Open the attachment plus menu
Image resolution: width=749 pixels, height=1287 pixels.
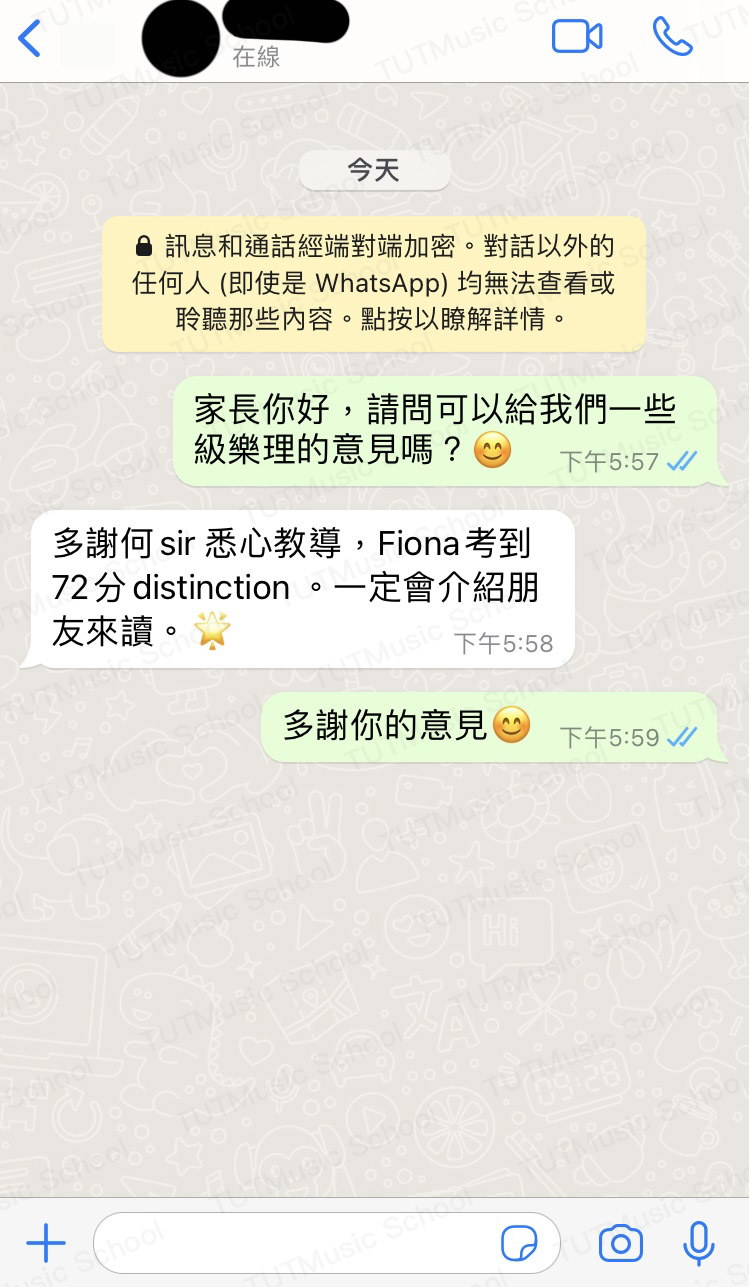coord(44,1241)
